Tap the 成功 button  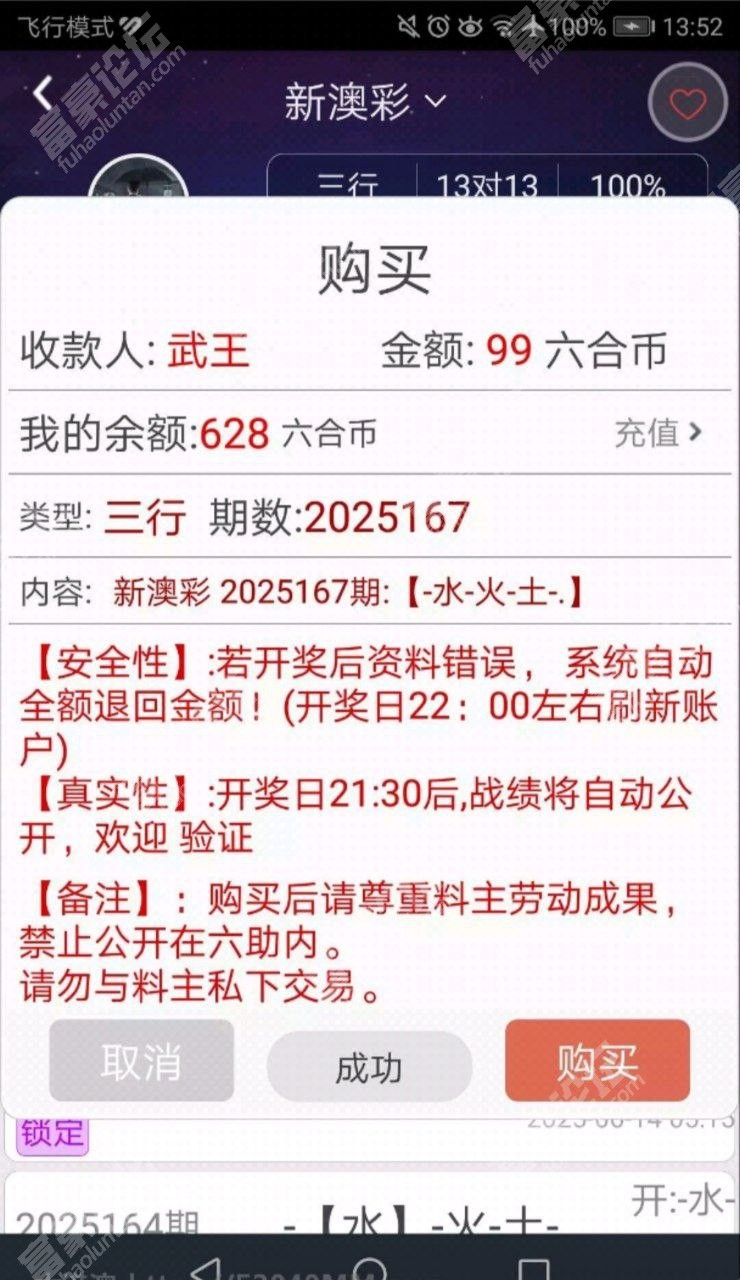click(369, 1067)
